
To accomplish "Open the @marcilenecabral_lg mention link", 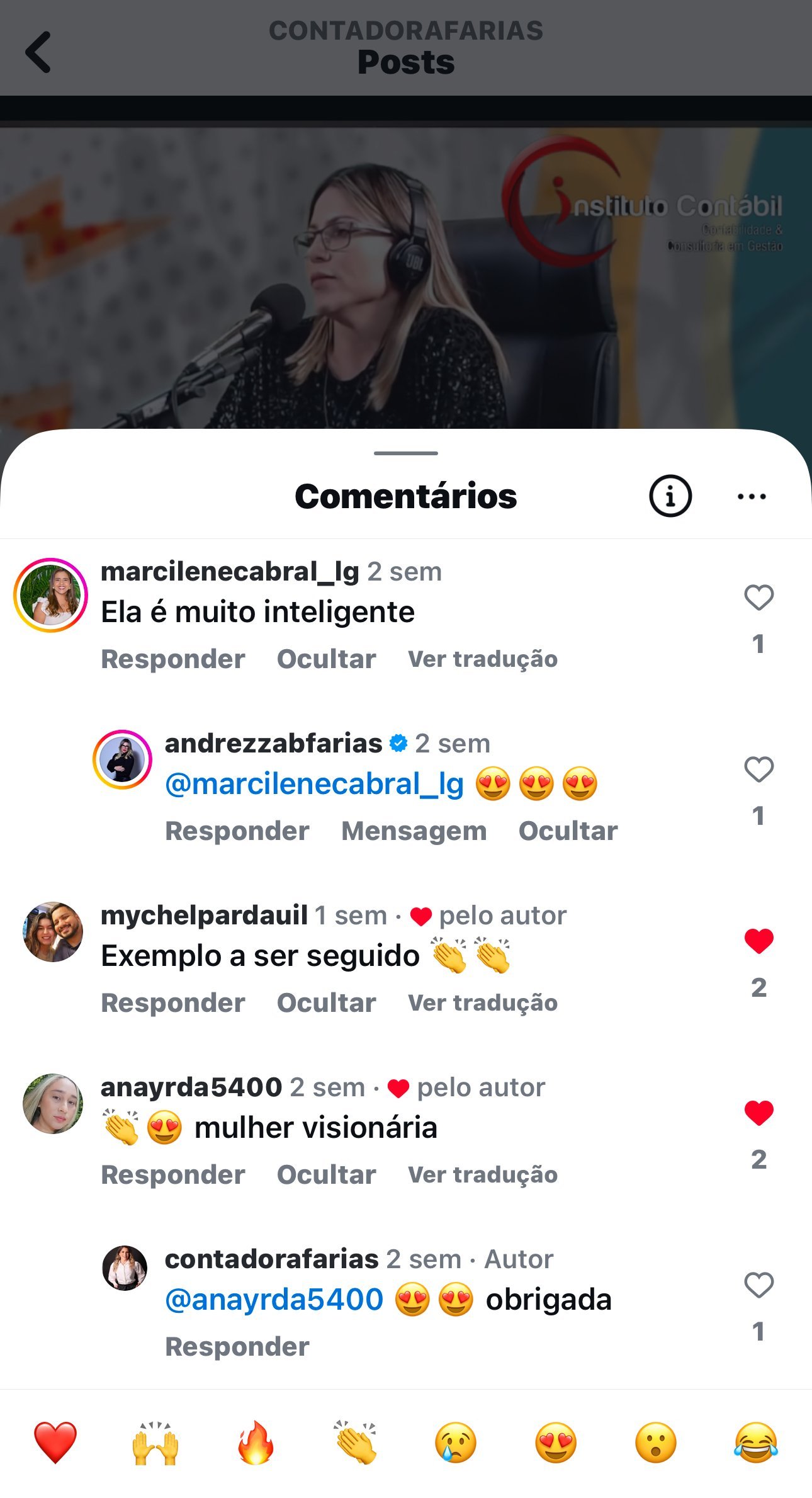I will pyautogui.click(x=314, y=785).
